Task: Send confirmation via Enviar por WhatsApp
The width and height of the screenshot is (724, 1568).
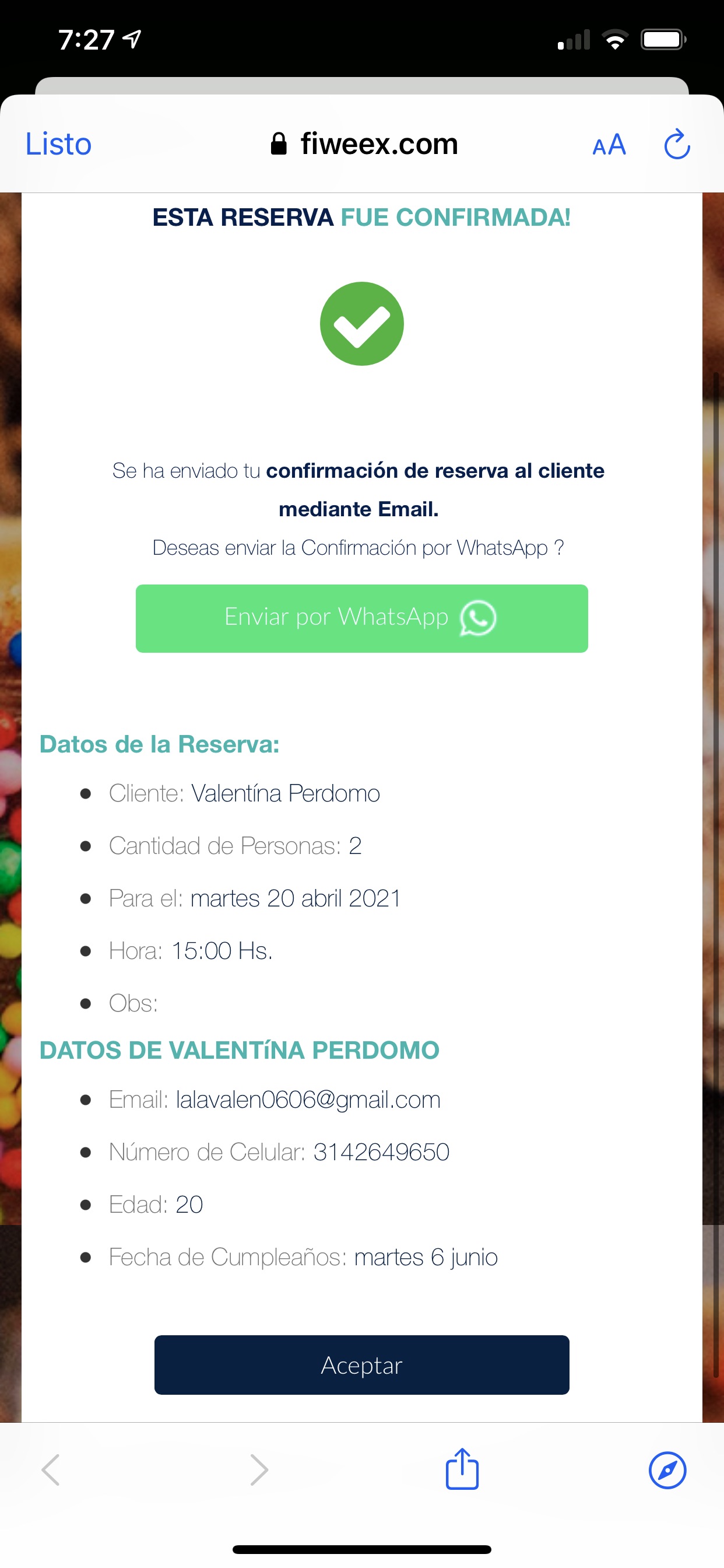Action: [361, 618]
